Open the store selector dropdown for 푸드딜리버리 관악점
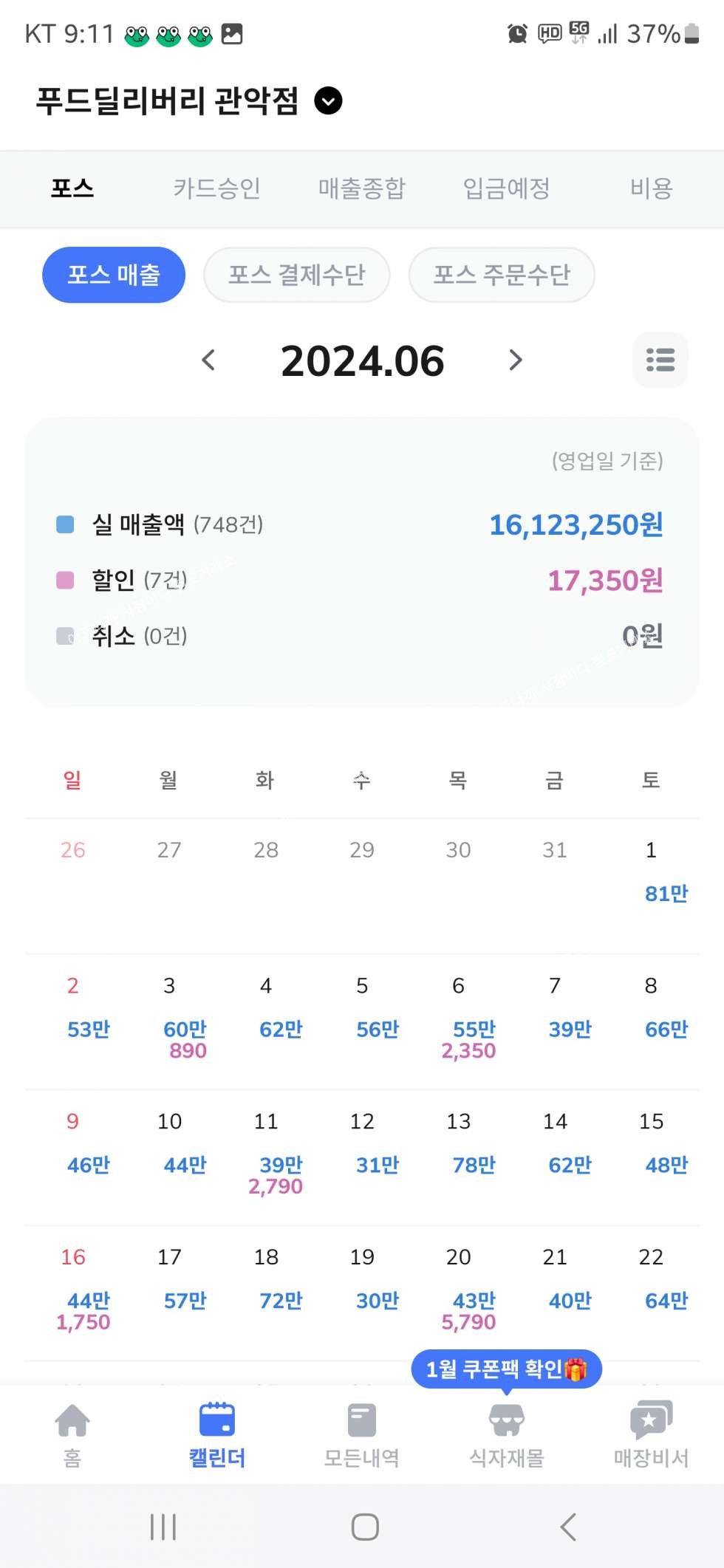The width and height of the screenshot is (724, 1568). click(x=328, y=100)
